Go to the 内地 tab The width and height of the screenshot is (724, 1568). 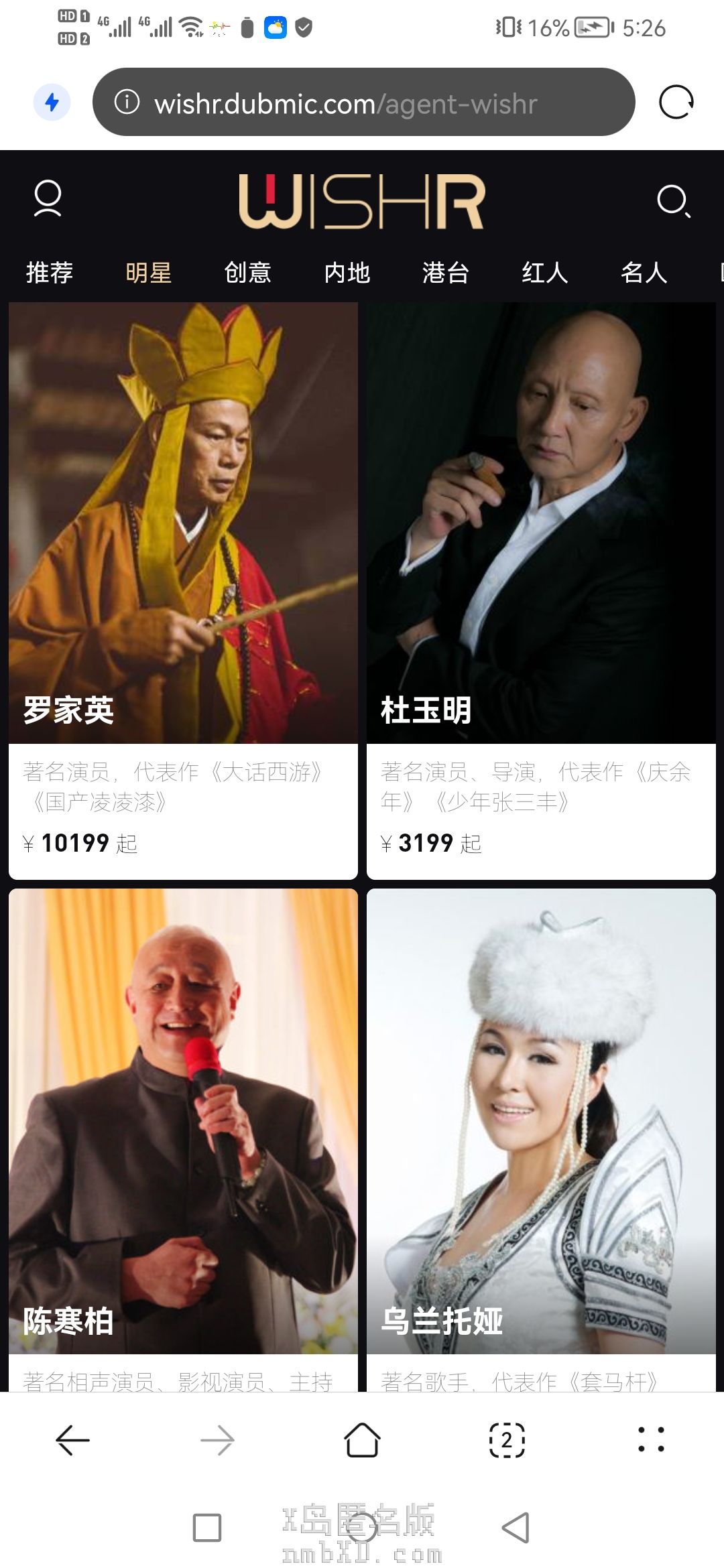pos(347,273)
